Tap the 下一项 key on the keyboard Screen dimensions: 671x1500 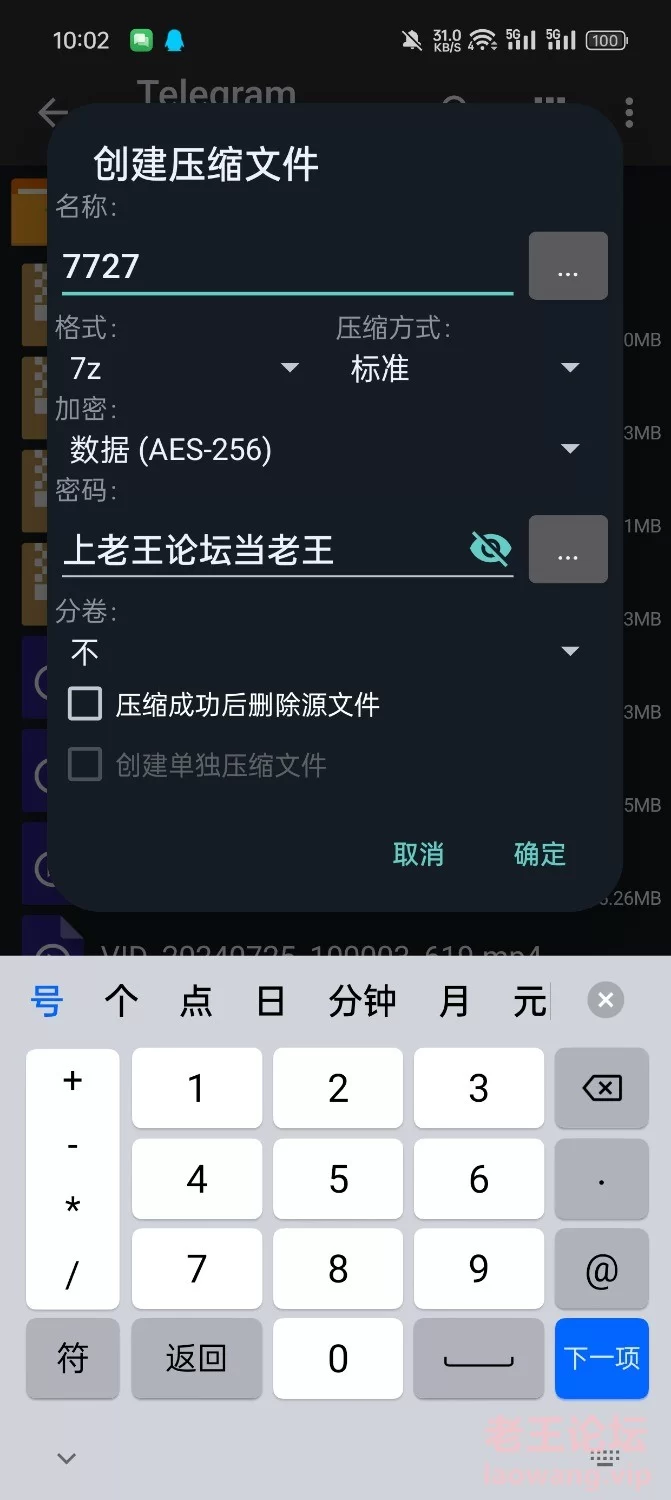601,1358
